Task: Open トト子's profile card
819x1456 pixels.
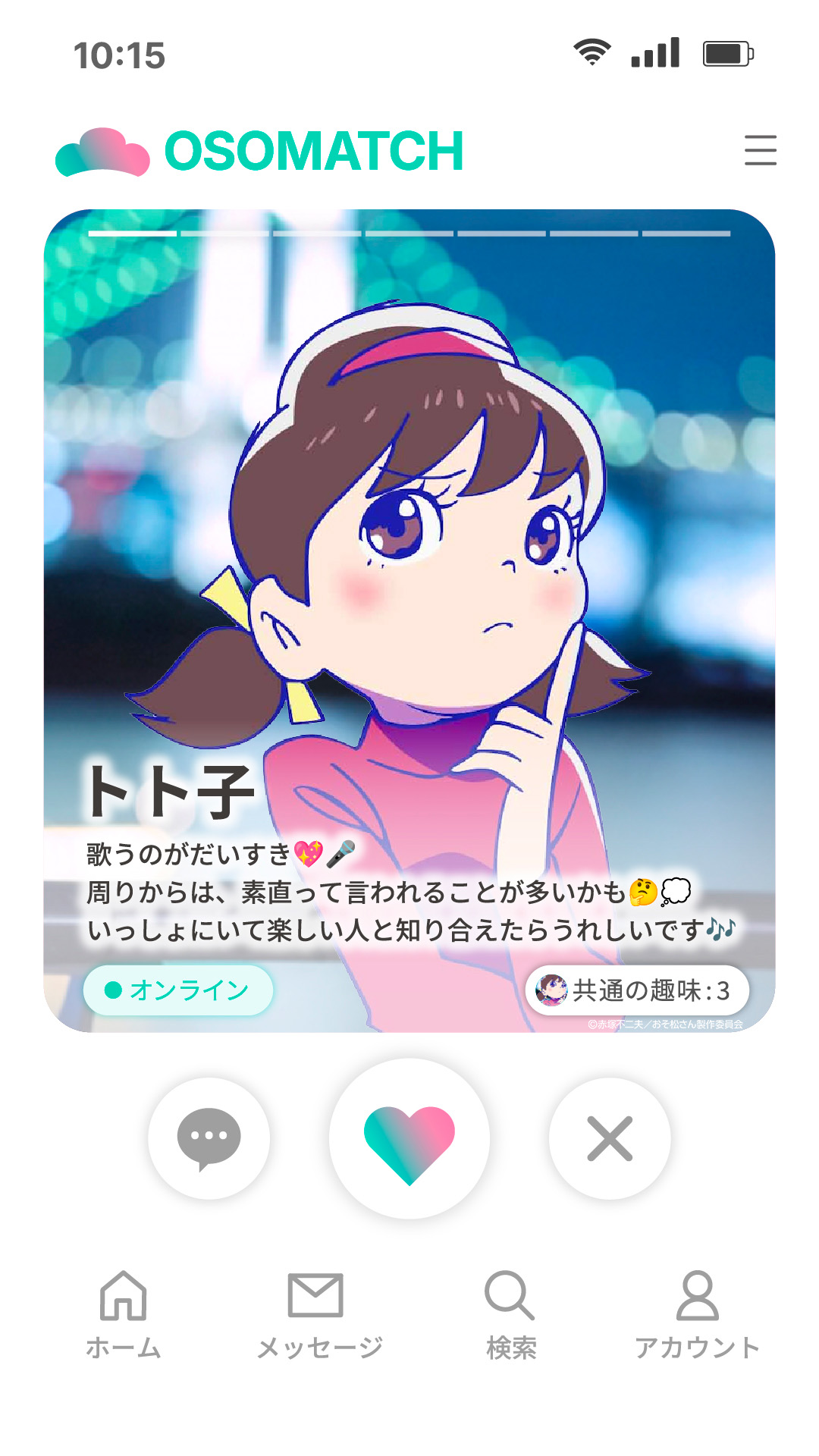Action: (x=409, y=620)
